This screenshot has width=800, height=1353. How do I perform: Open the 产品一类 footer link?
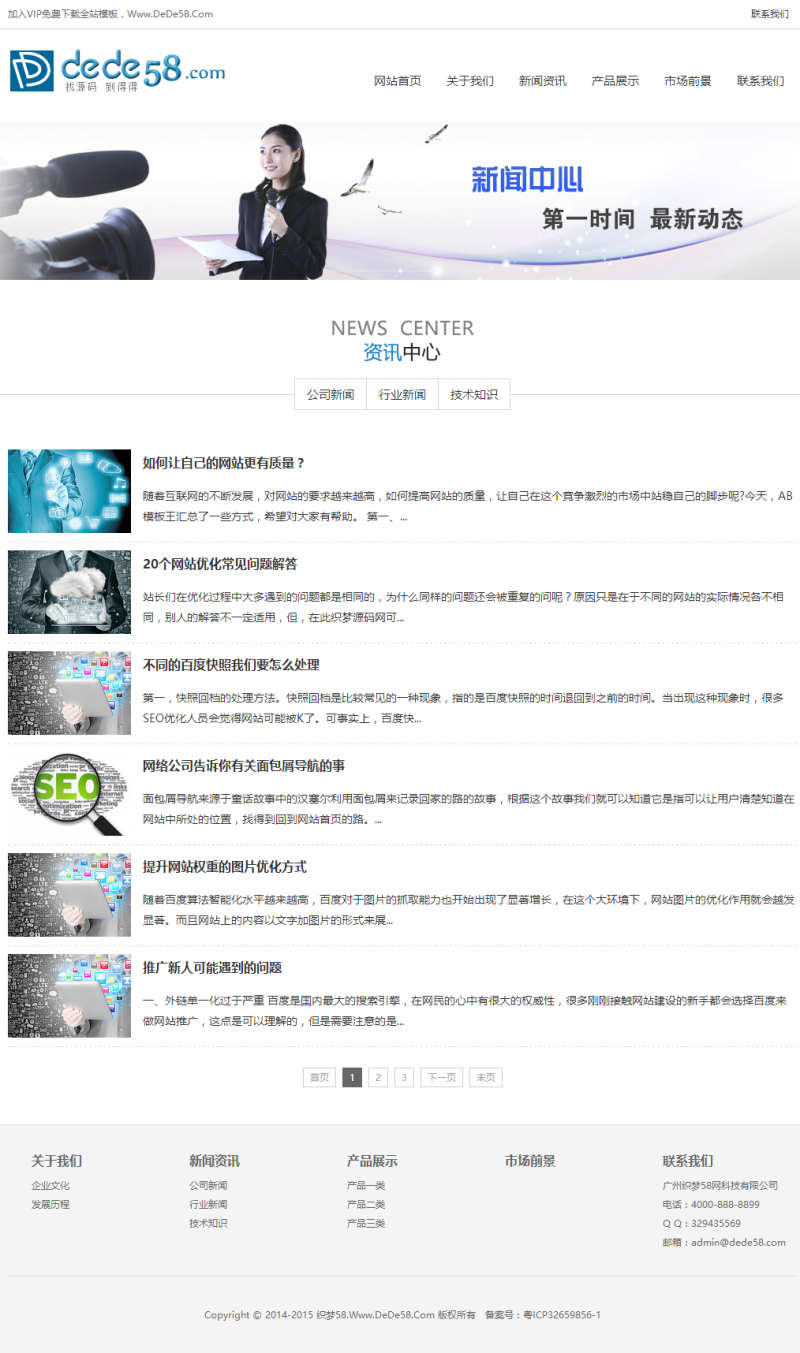pyautogui.click(x=365, y=1186)
